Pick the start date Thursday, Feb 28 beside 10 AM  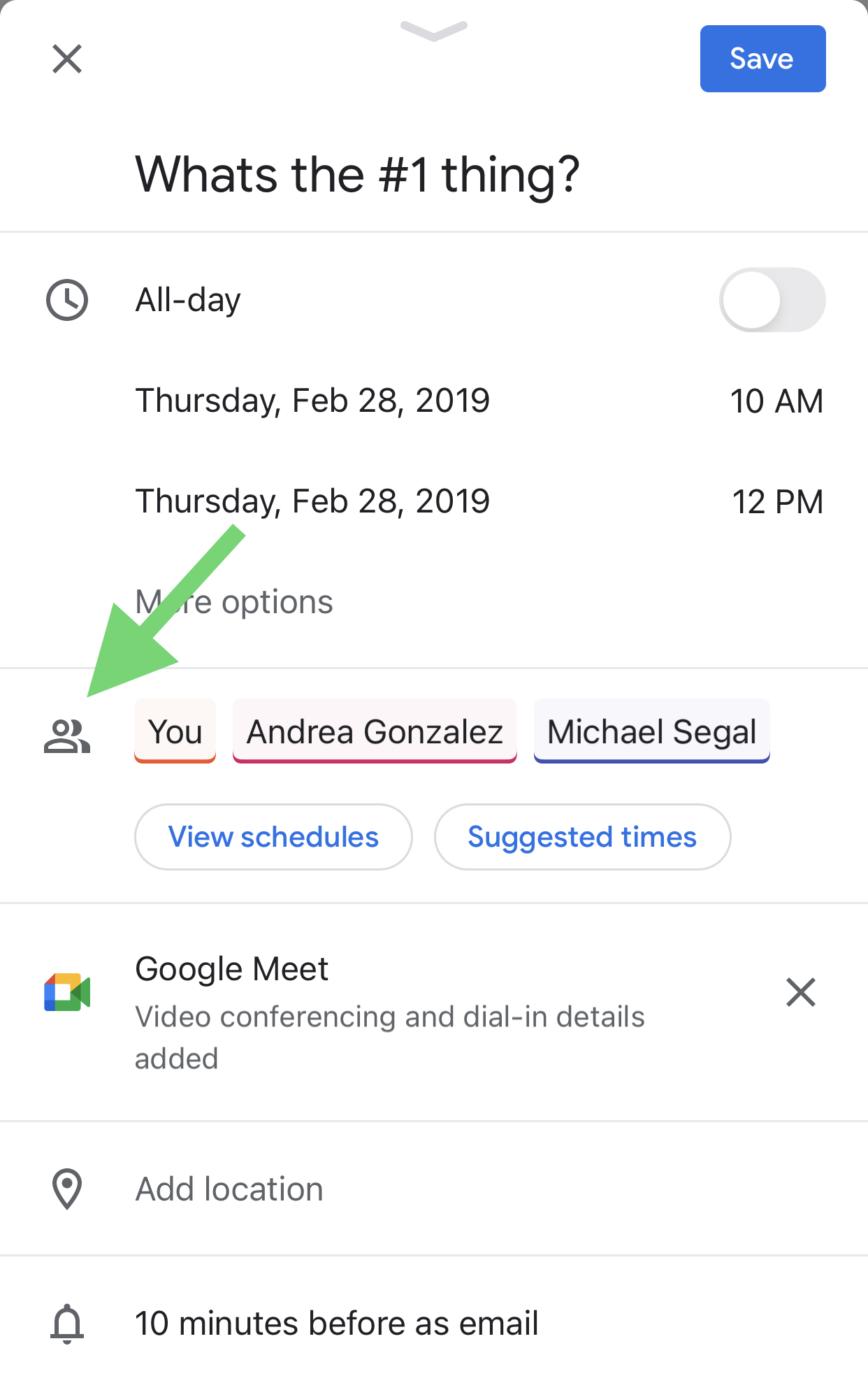pos(312,401)
